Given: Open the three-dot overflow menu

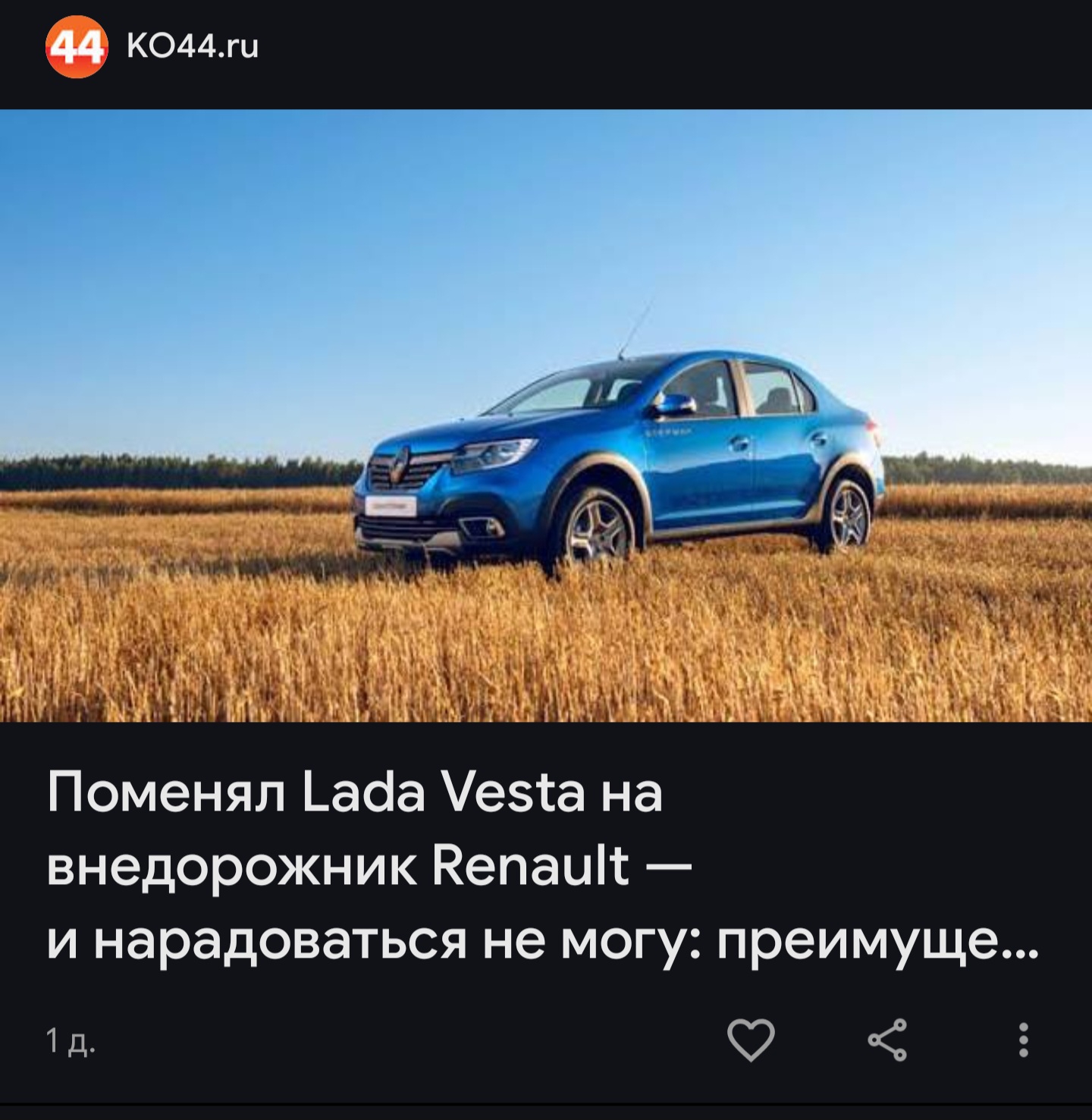Looking at the screenshot, I should (1023, 1040).
